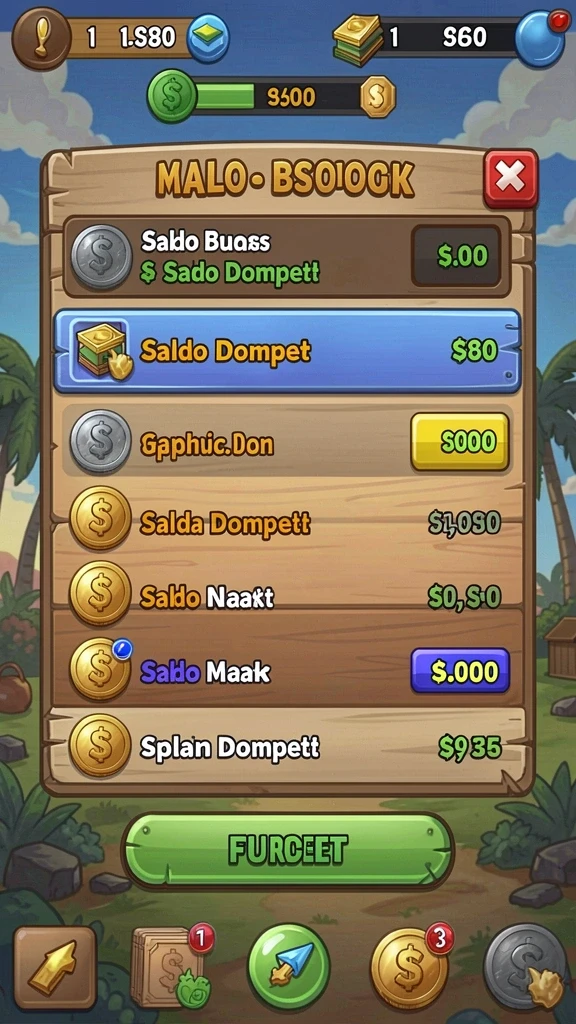
Task: Open the Saldo Buass row
Action: [x=287, y=257]
